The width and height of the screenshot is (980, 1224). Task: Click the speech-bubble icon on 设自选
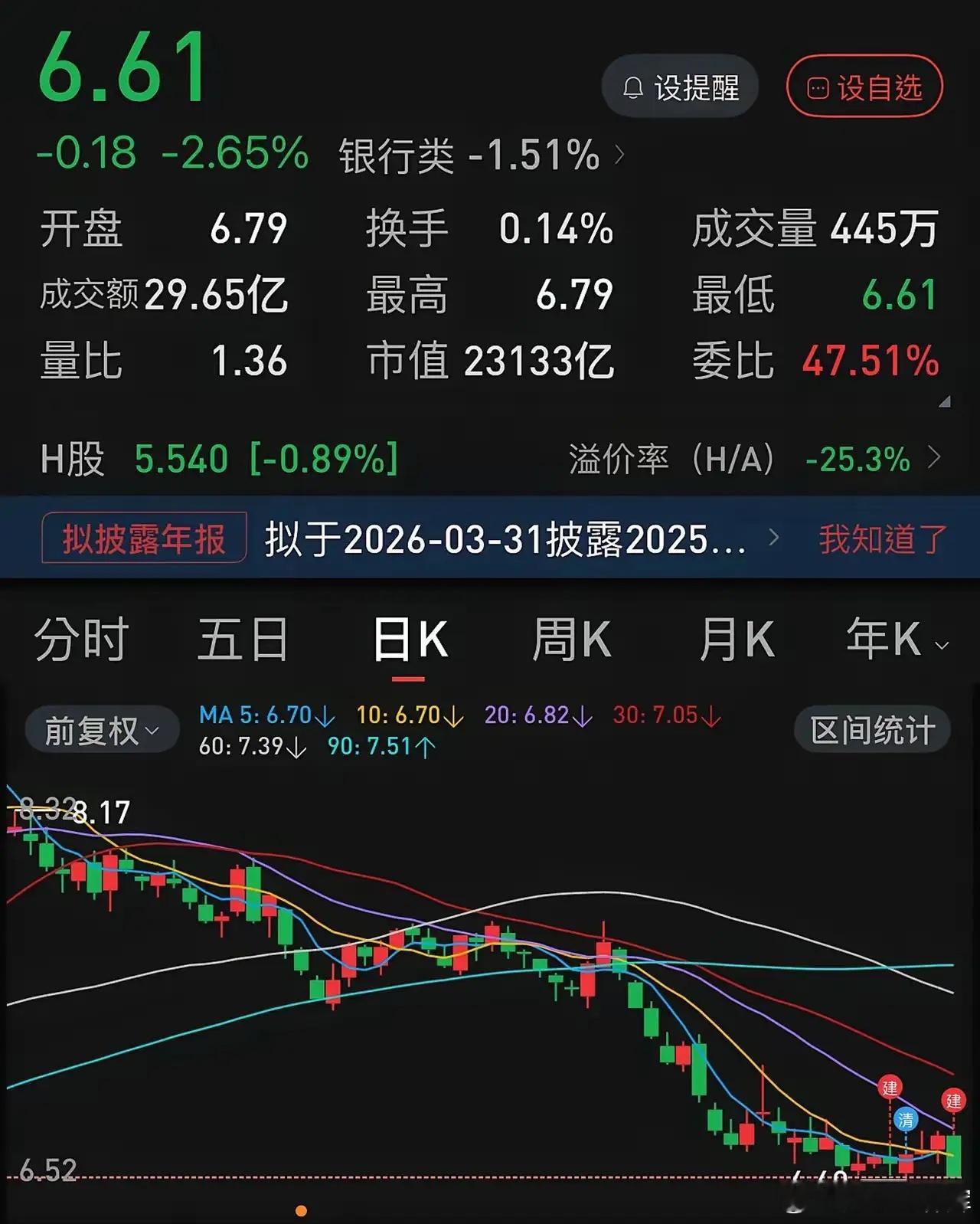(x=820, y=87)
